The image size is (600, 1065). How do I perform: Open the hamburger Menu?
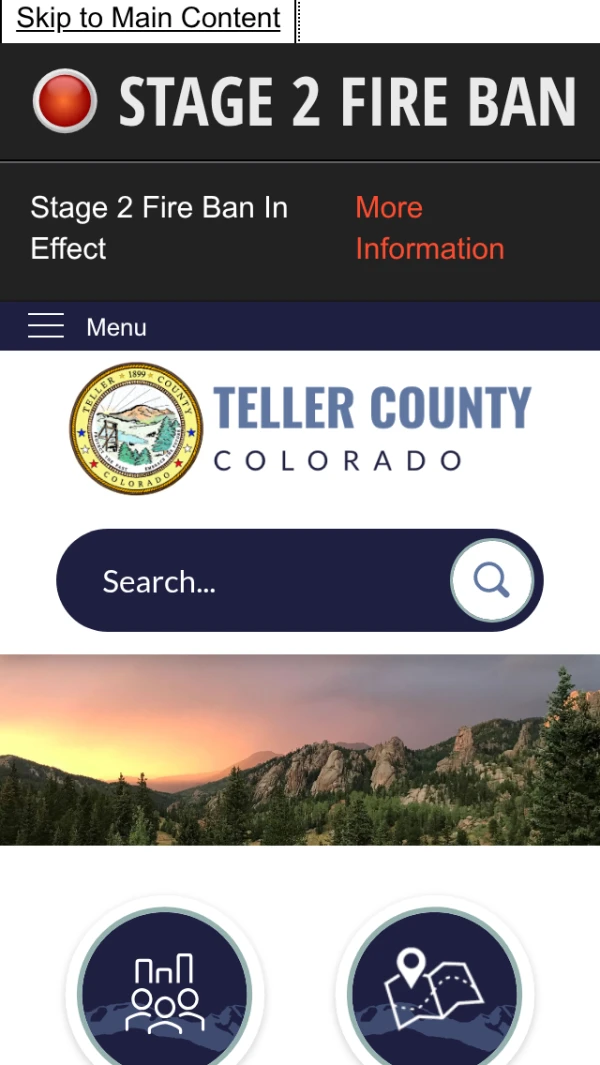point(87,327)
